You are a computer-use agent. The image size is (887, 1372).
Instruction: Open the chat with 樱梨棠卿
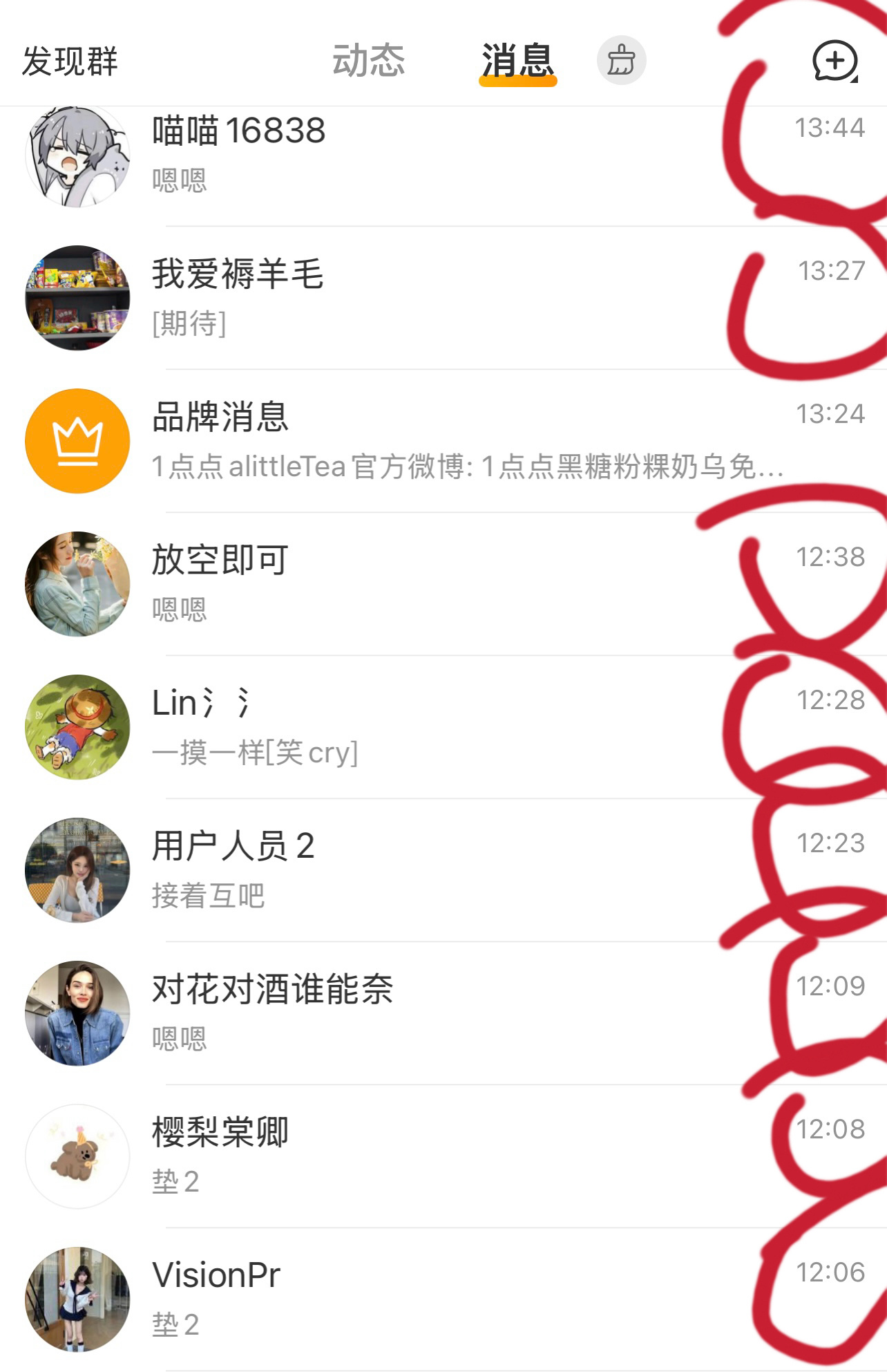click(x=414, y=1156)
